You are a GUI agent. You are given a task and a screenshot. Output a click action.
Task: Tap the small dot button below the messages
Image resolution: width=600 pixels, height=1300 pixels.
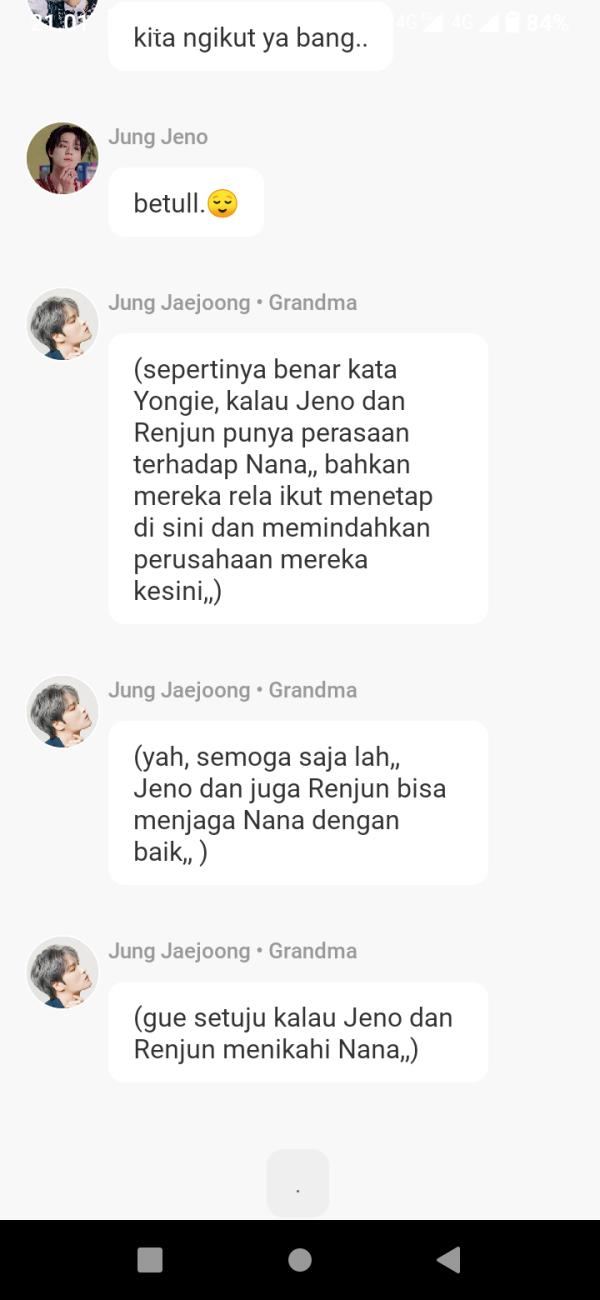[297, 1184]
